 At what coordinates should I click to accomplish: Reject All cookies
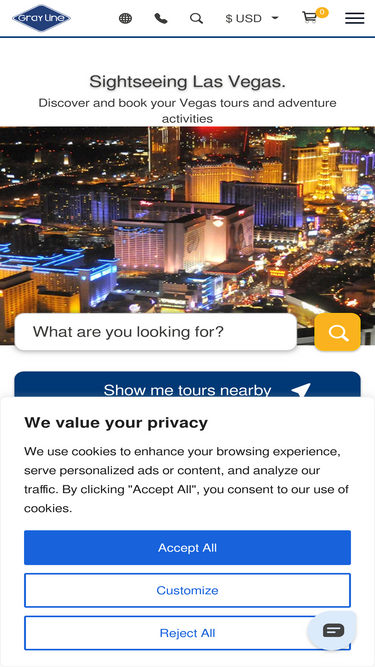pyautogui.click(x=188, y=633)
